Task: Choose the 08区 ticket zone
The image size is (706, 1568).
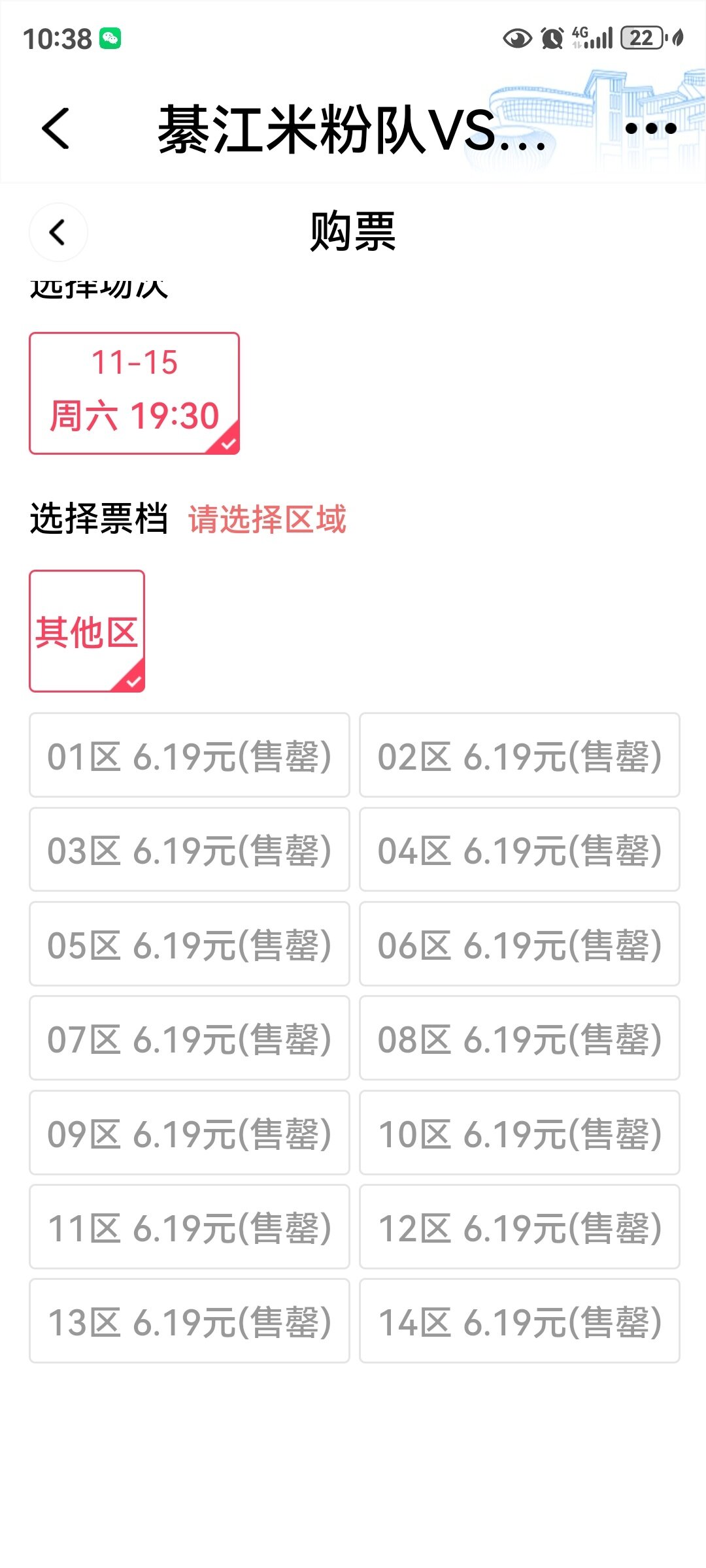Action: click(x=520, y=1038)
